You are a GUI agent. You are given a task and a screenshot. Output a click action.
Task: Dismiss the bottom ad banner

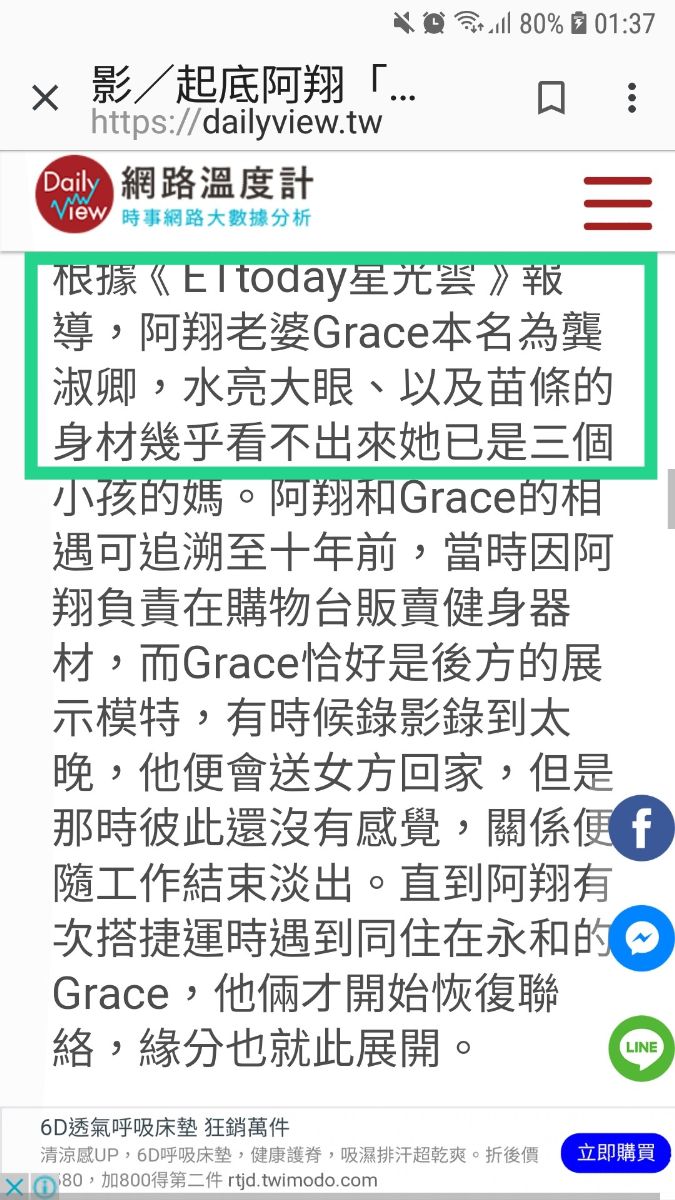pyautogui.click(x=14, y=1187)
